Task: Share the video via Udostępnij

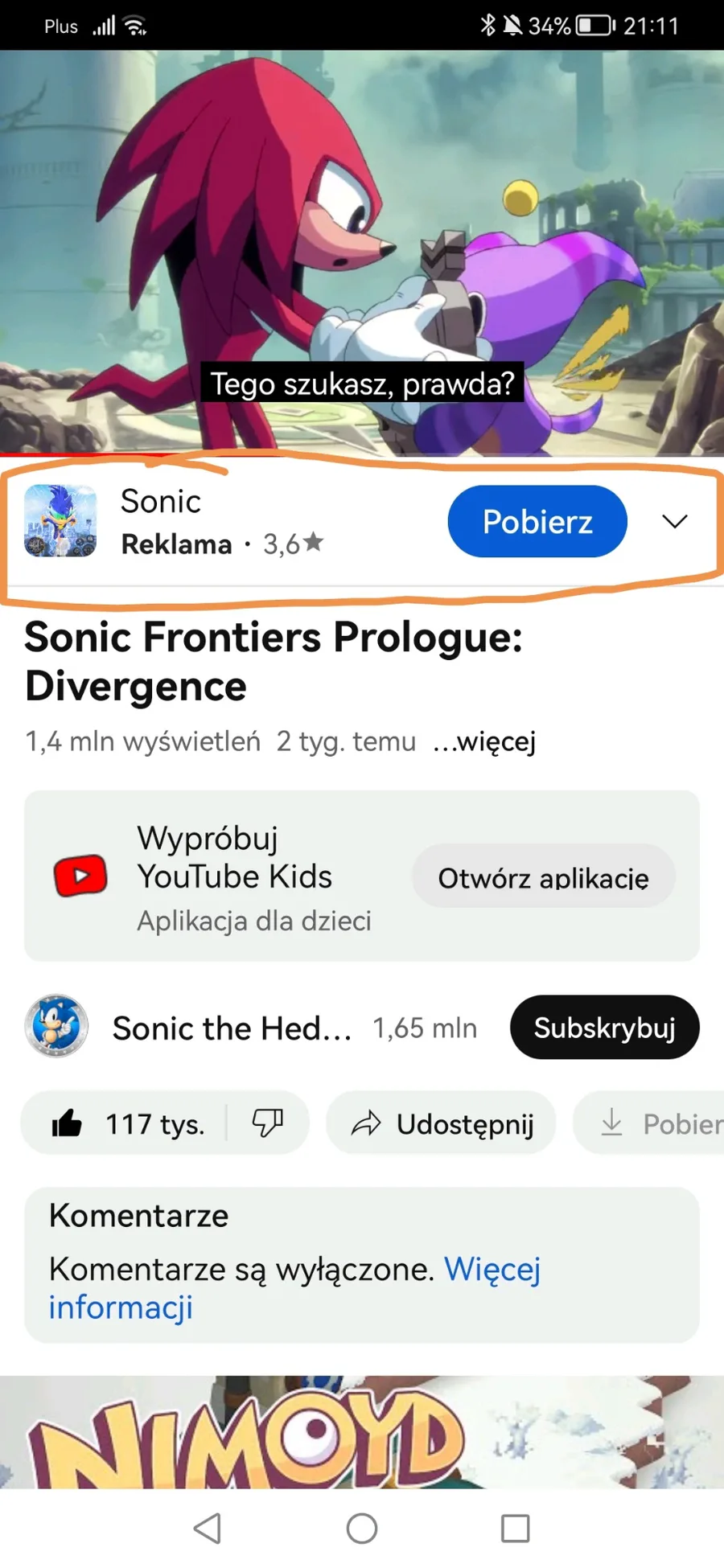Action: (x=442, y=1123)
